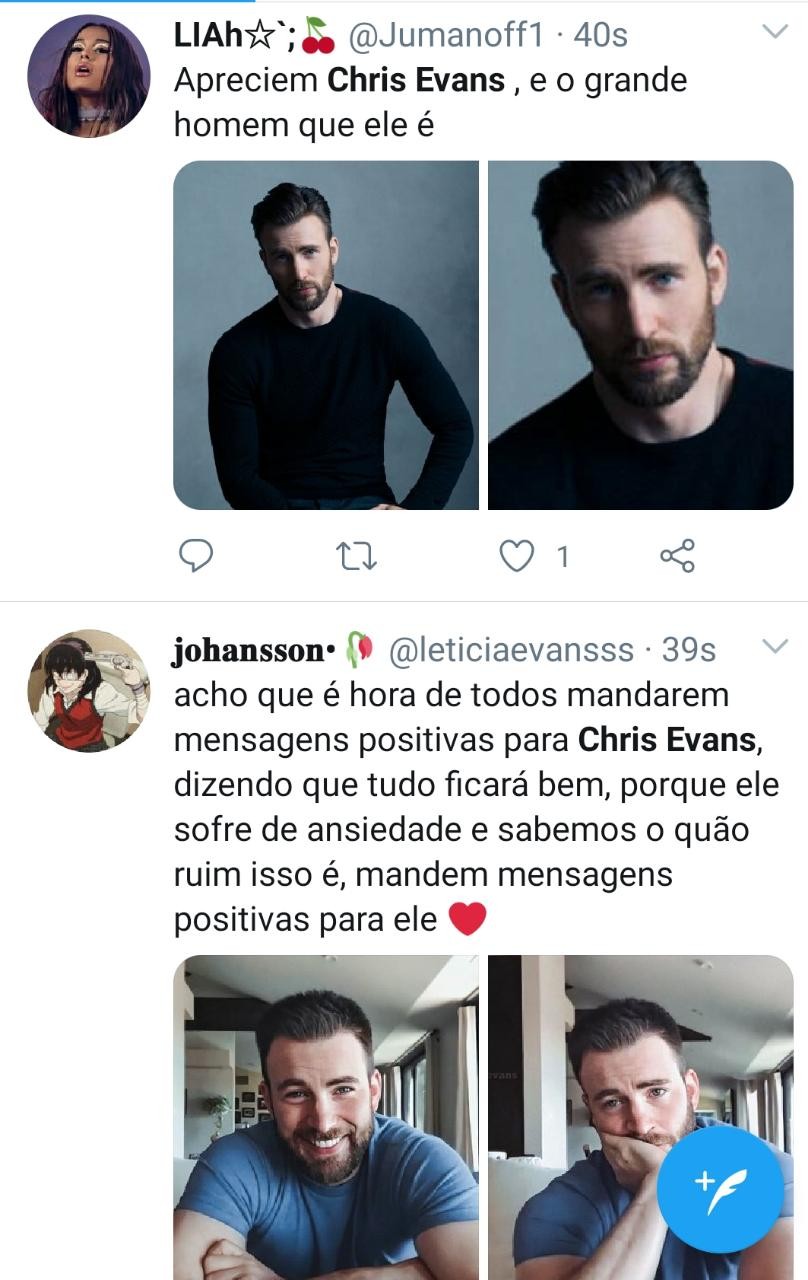Open left photo in @Jumanoff1 tweet

(326, 335)
